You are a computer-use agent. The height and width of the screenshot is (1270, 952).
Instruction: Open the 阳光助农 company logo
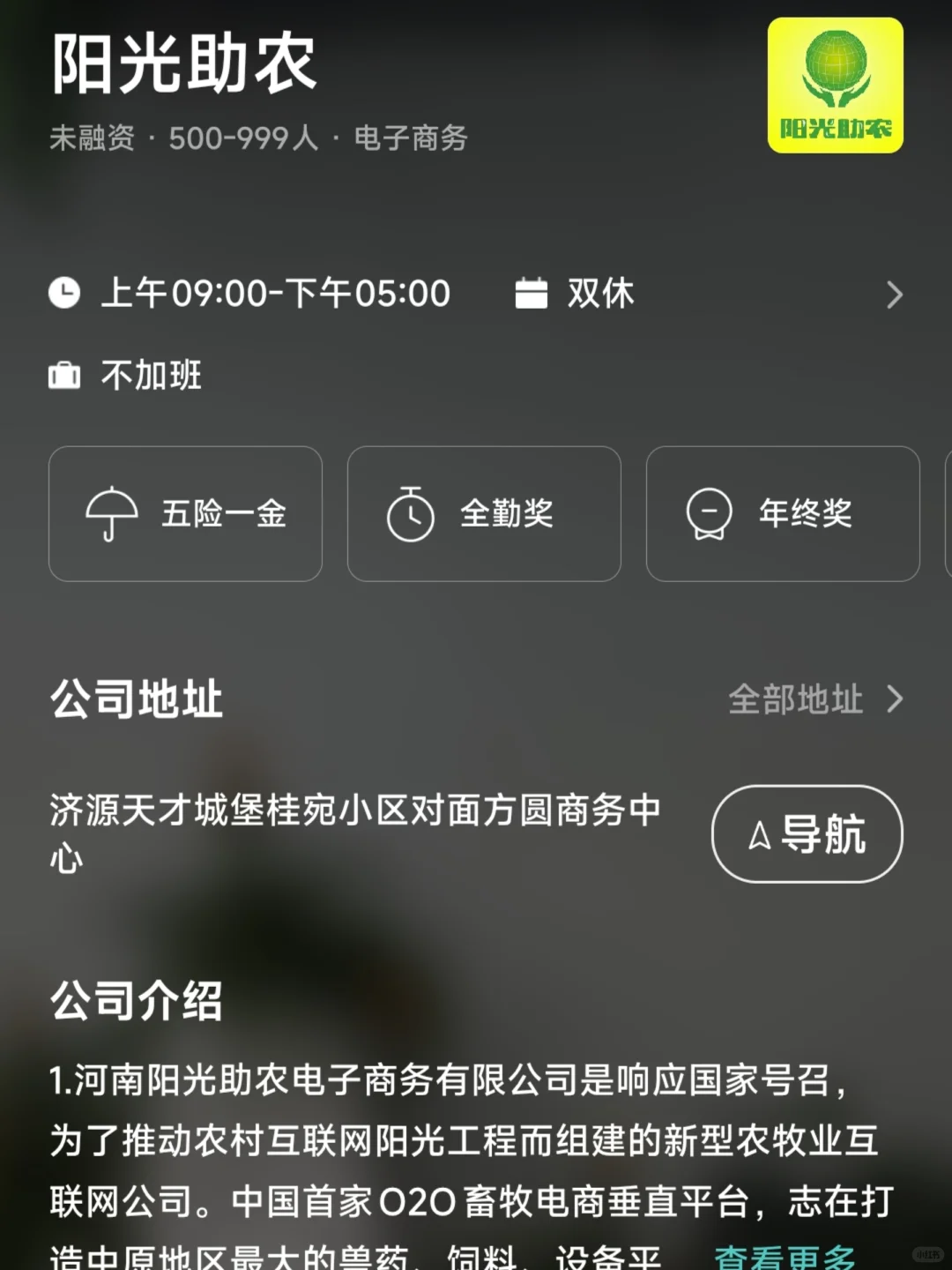pyautogui.click(x=836, y=86)
